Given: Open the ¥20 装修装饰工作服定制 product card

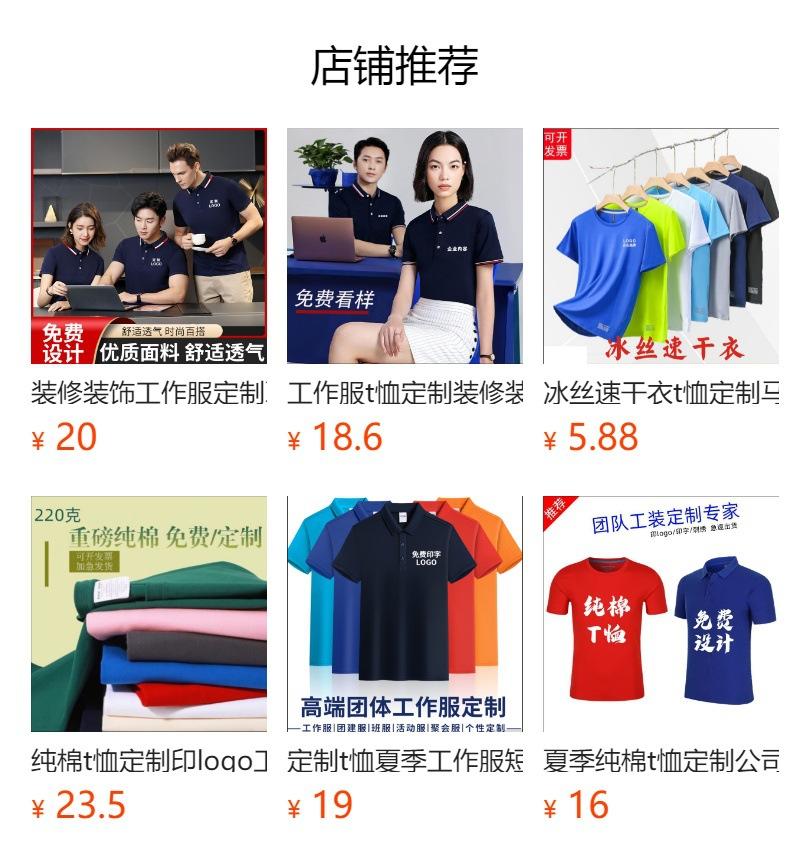Looking at the screenshot, I should (x=149, y=292).
